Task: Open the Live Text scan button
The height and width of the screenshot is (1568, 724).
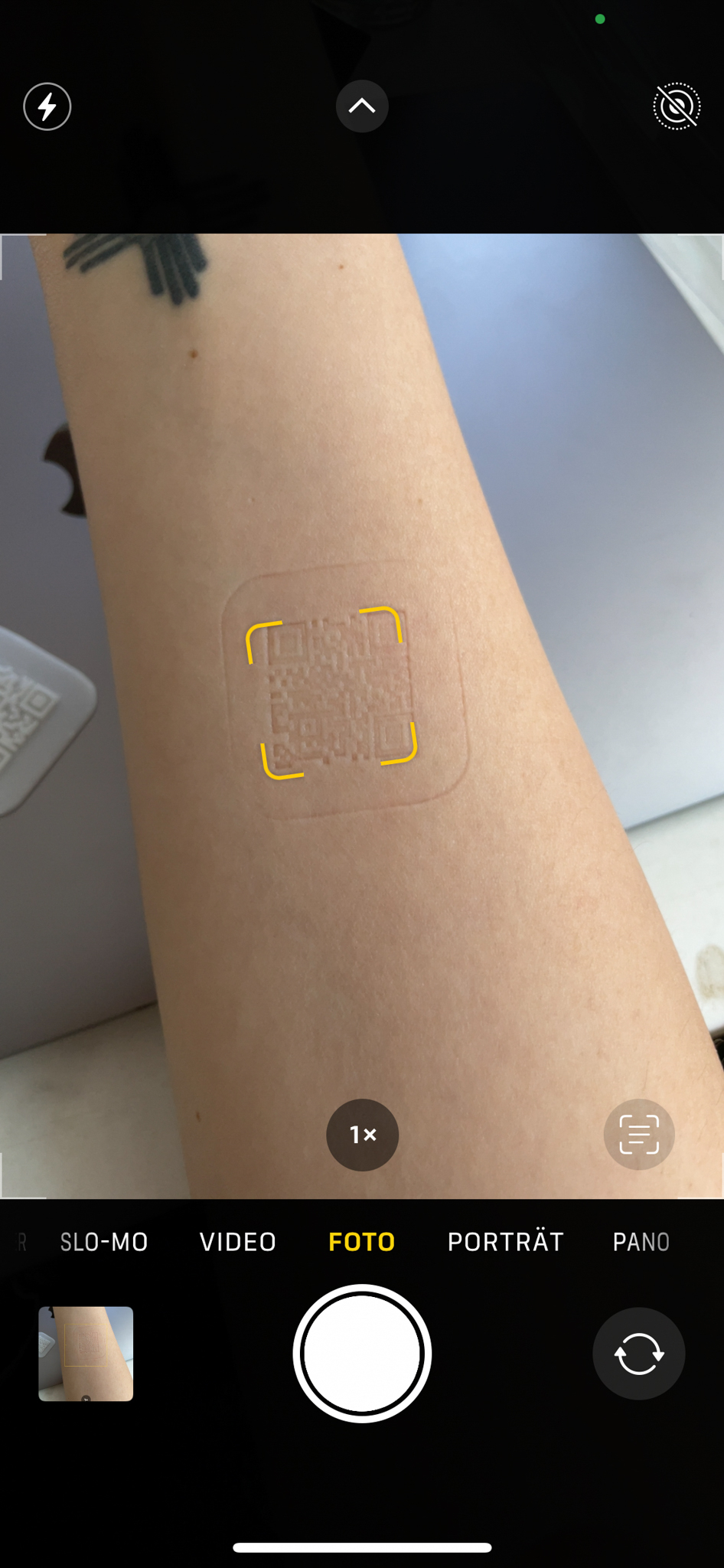Action: [x=638, y=1135]
